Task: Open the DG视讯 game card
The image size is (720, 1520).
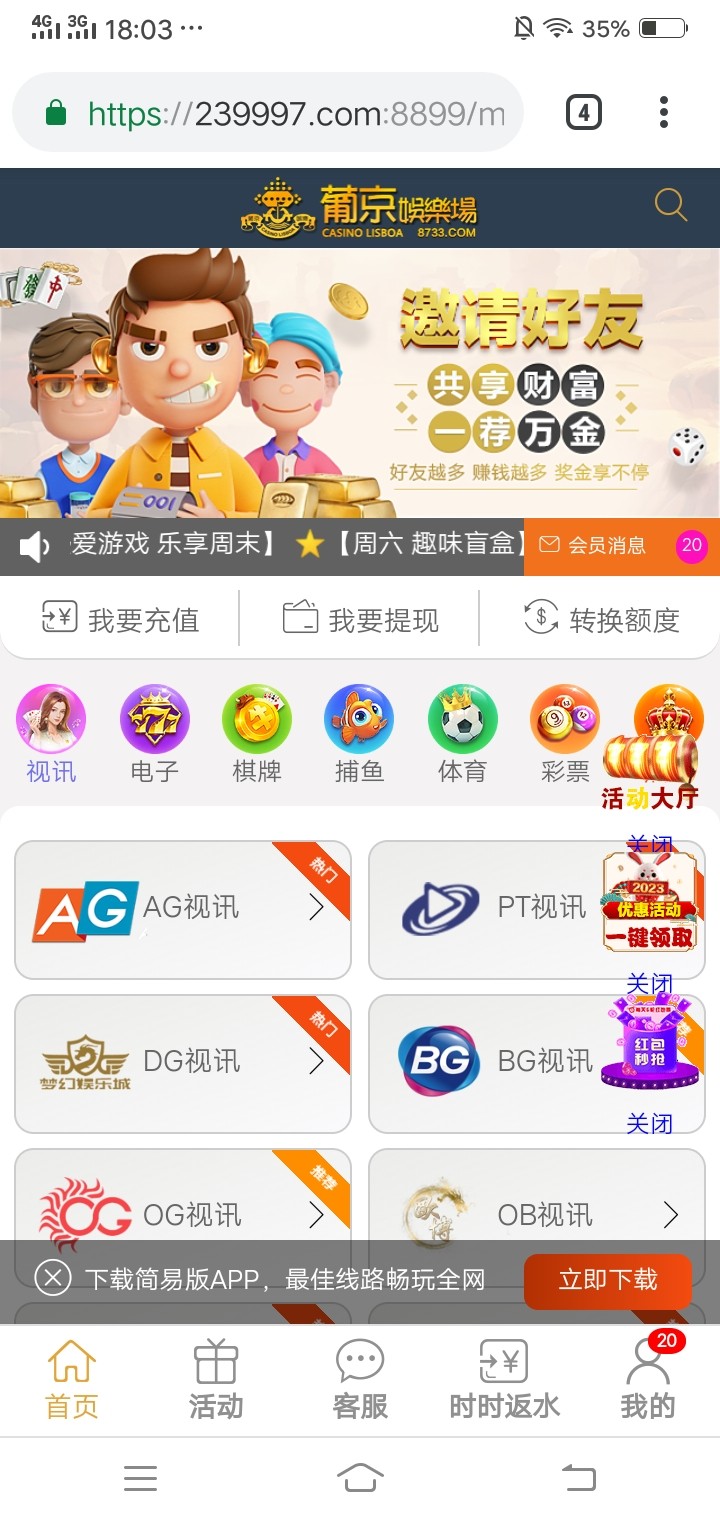Action: [183, 1063]
